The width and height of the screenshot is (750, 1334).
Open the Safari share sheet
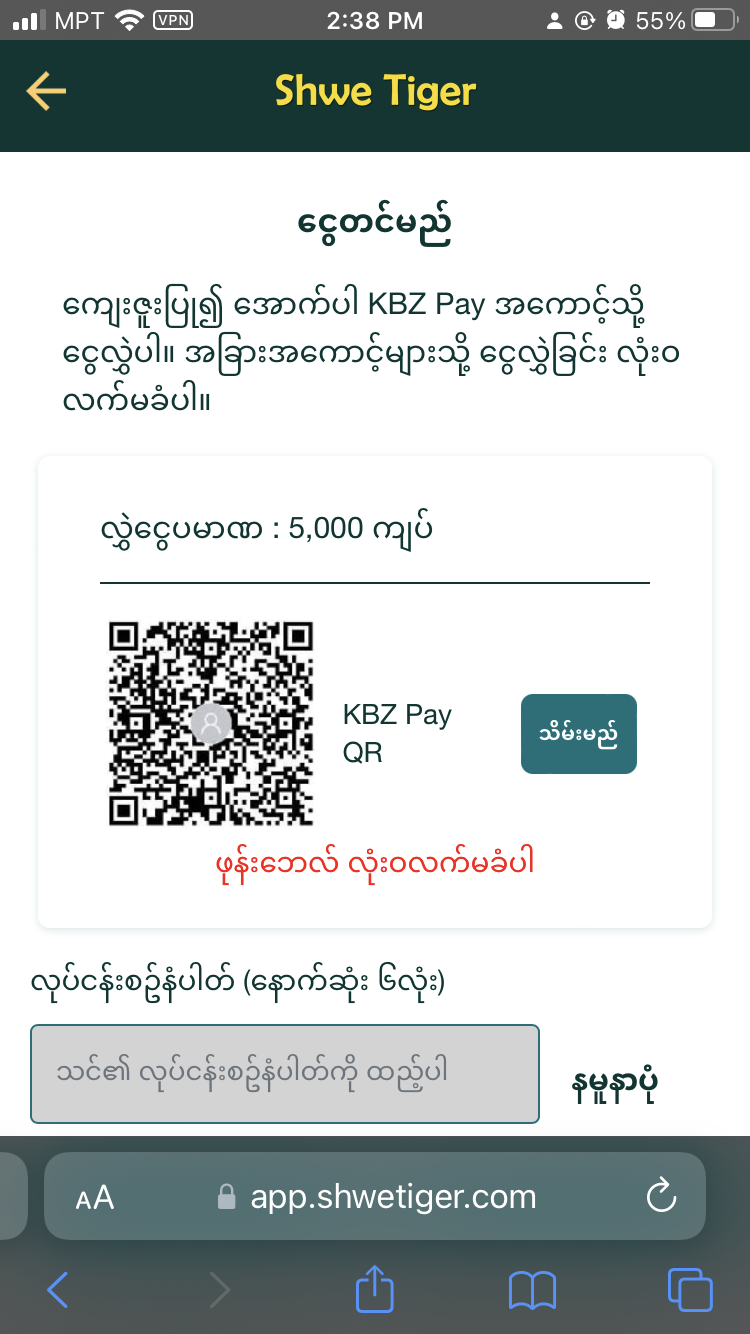(x=375, y=1290)
